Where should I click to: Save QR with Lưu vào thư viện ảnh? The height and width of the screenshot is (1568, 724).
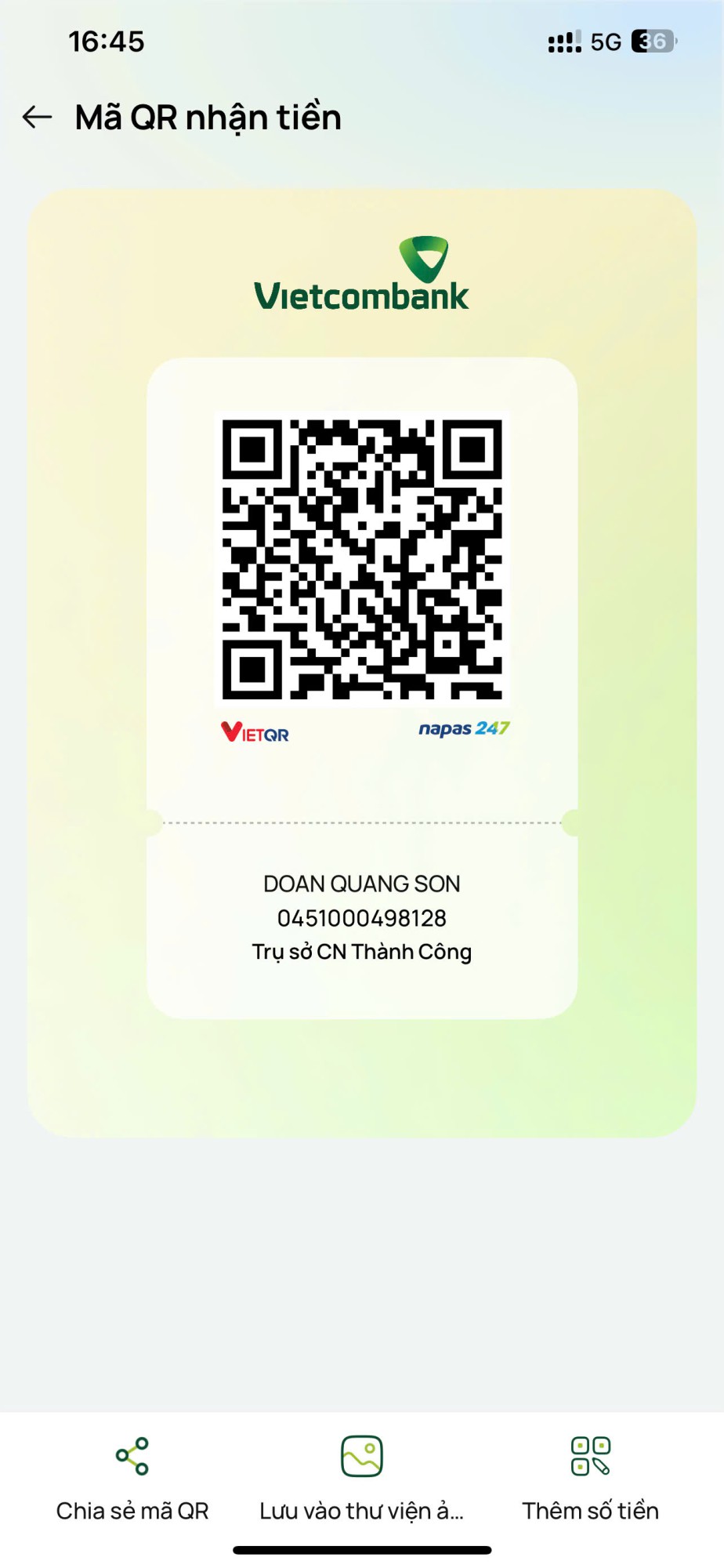click(361, 1475)
